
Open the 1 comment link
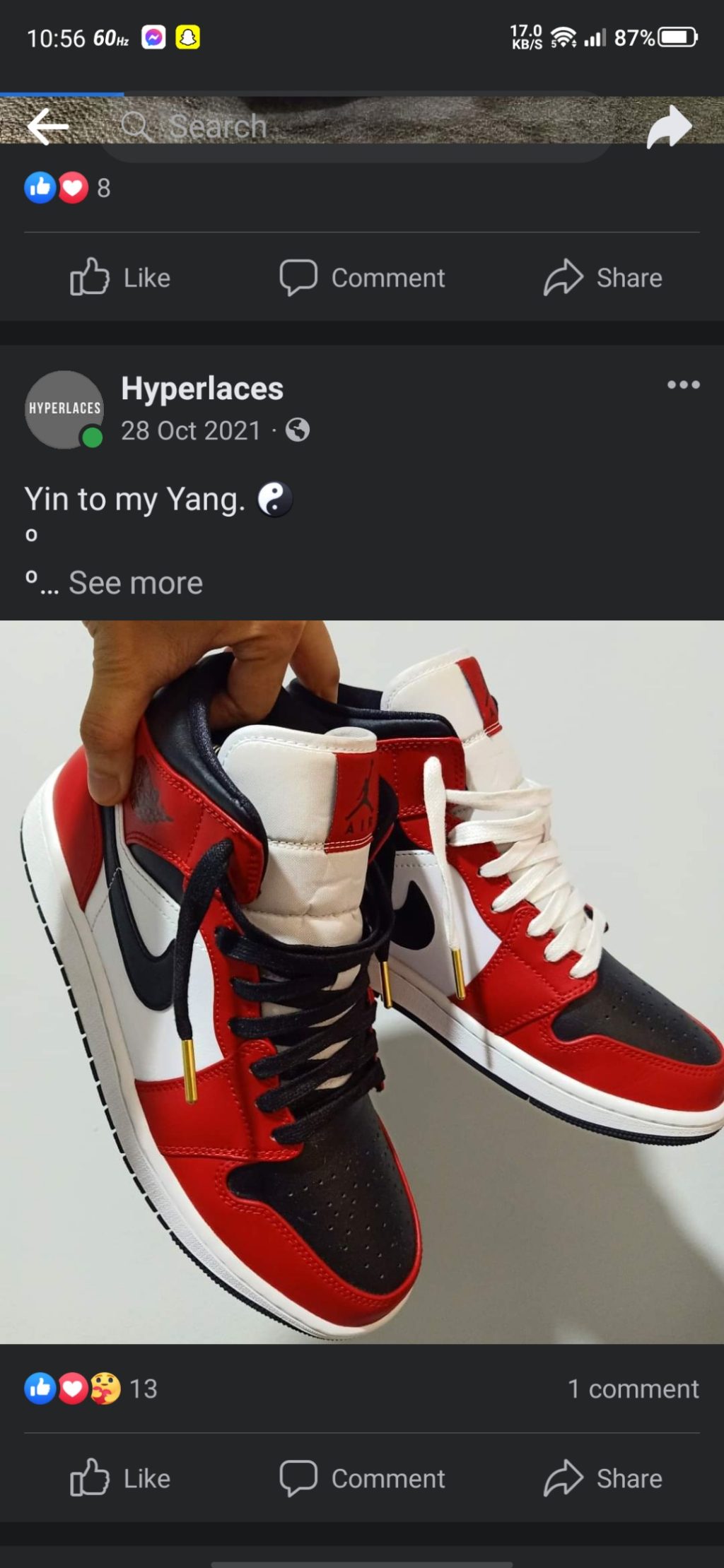coord(633,1389)
